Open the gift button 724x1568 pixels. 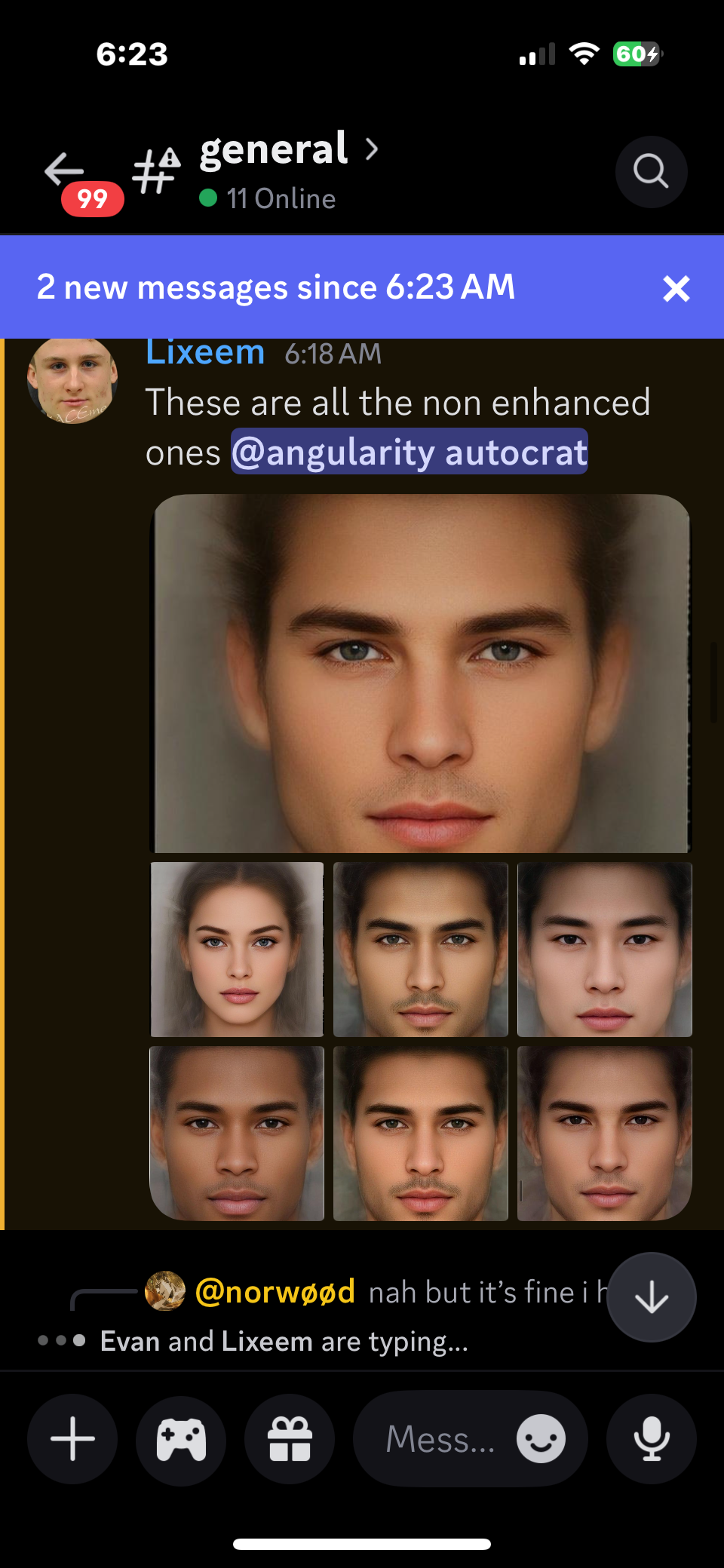(290, 1439)
